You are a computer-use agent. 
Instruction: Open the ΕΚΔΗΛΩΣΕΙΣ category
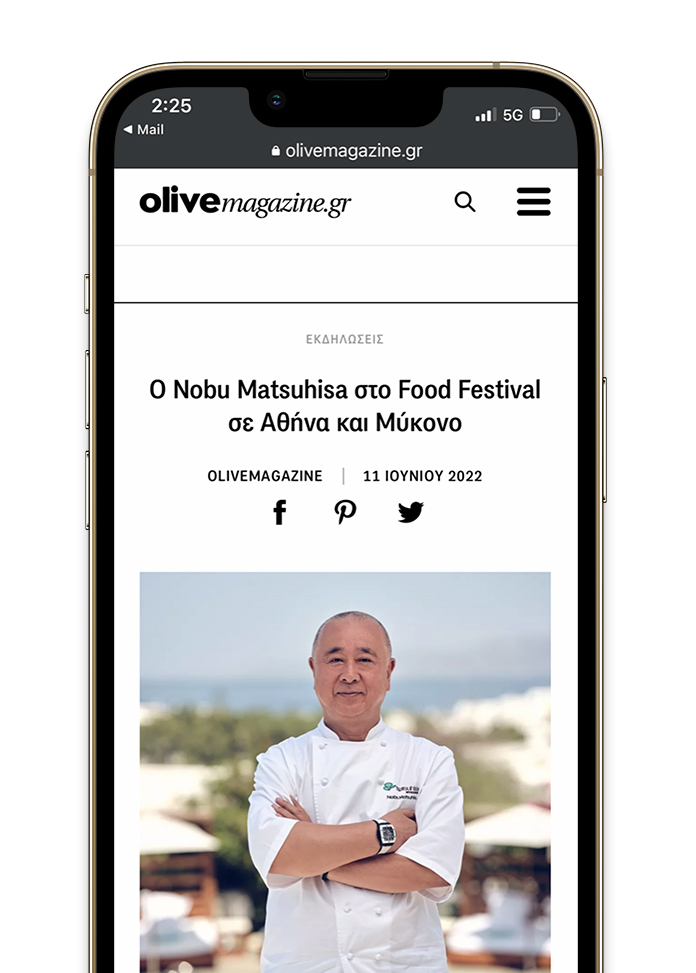[345, 339]
